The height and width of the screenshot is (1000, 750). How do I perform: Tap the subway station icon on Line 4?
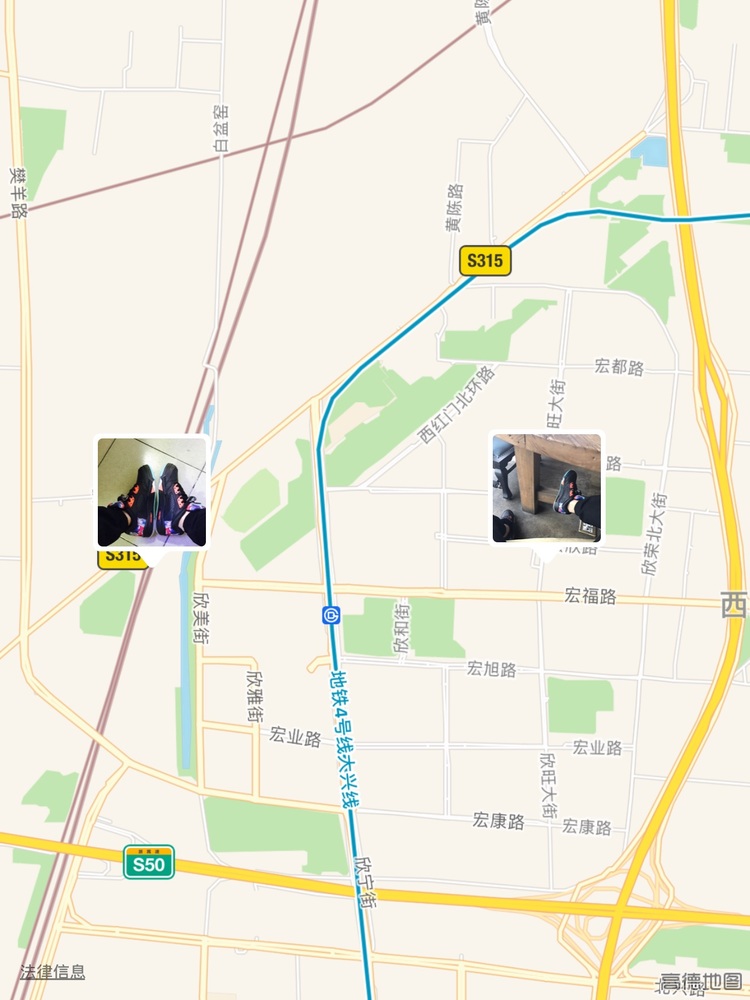point(331,615)
